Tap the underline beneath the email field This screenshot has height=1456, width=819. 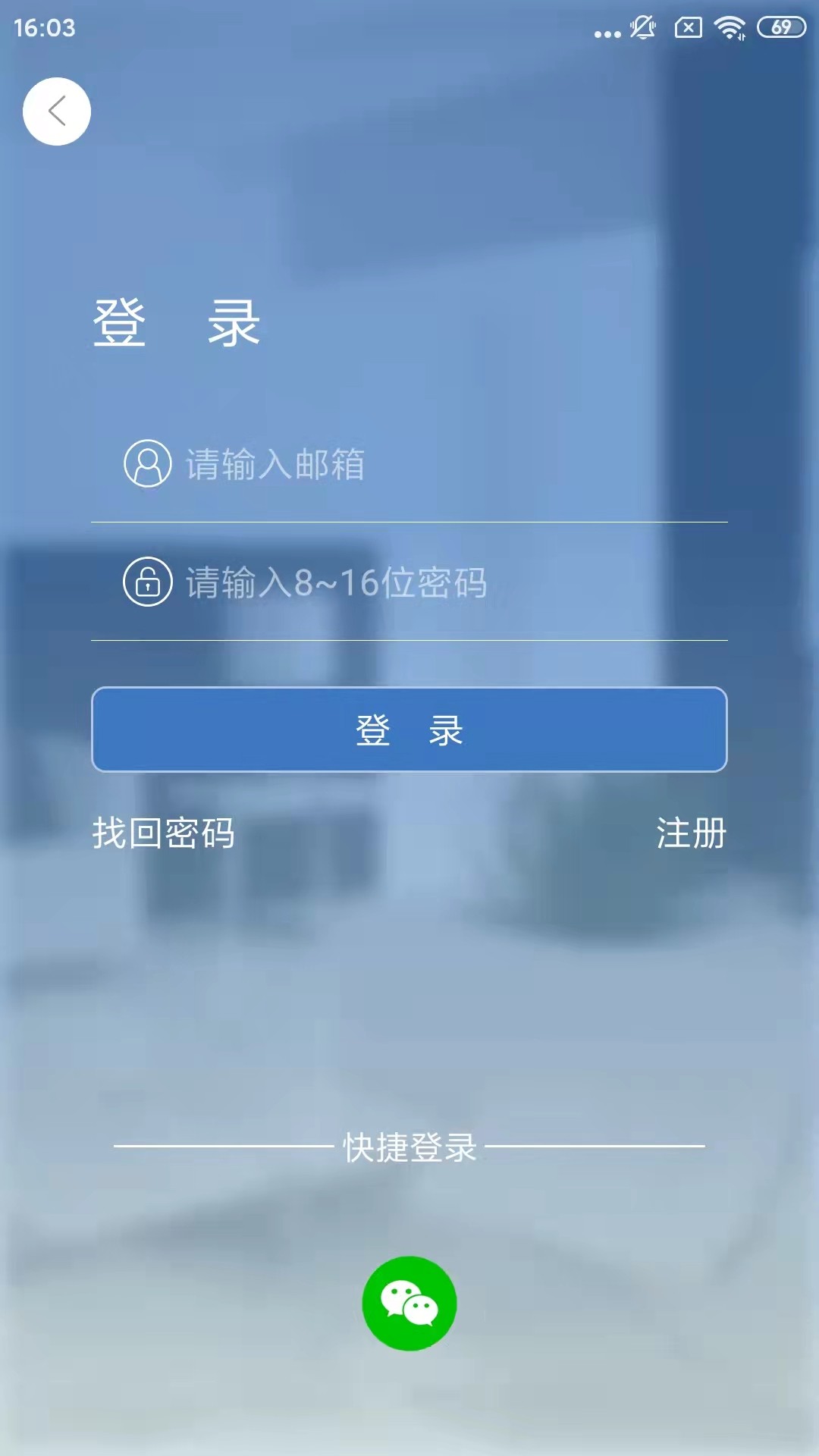[x=409, y=522]
